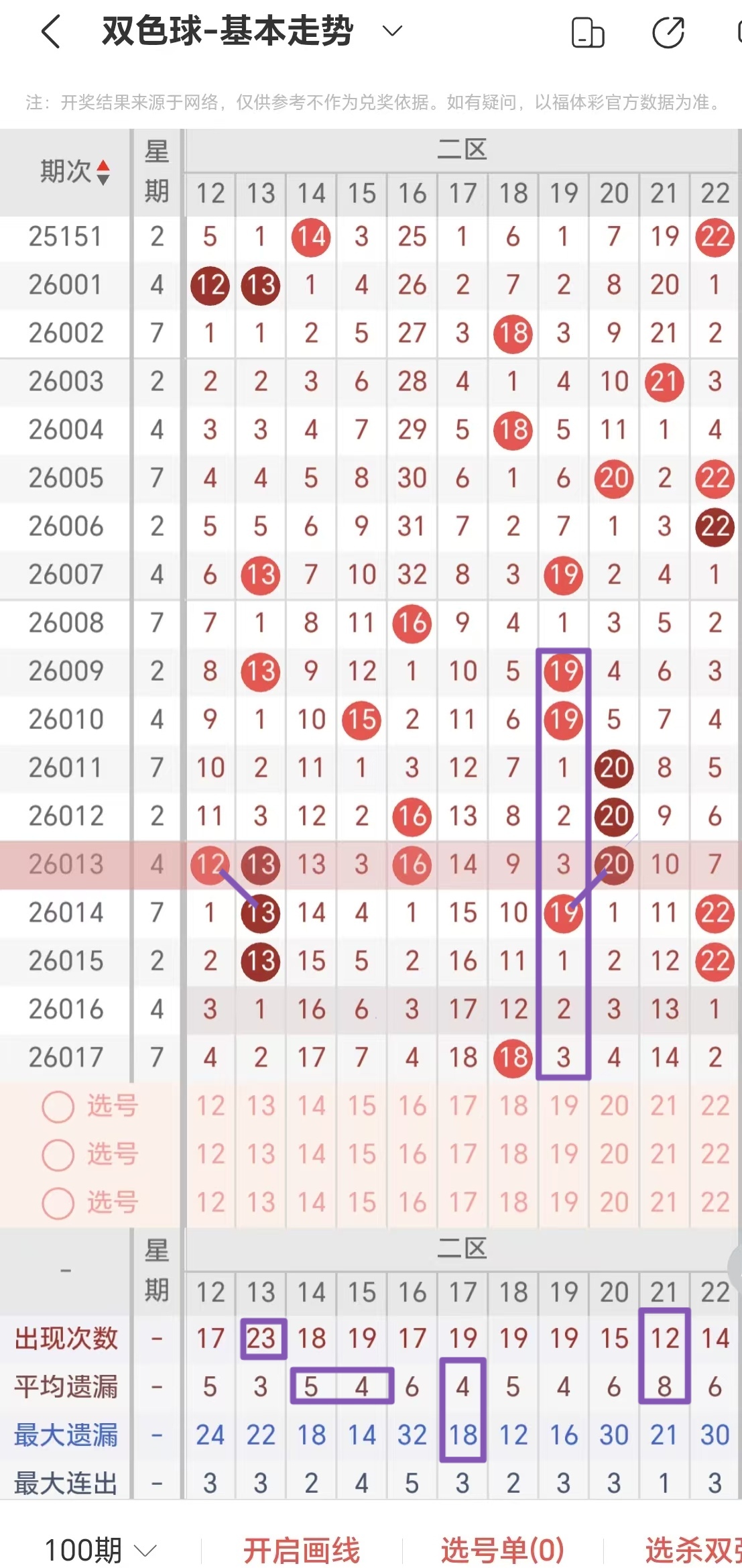742x1568 pixels.
Task: Pick number 12 in the first 选号 row
Action: 210,1106
